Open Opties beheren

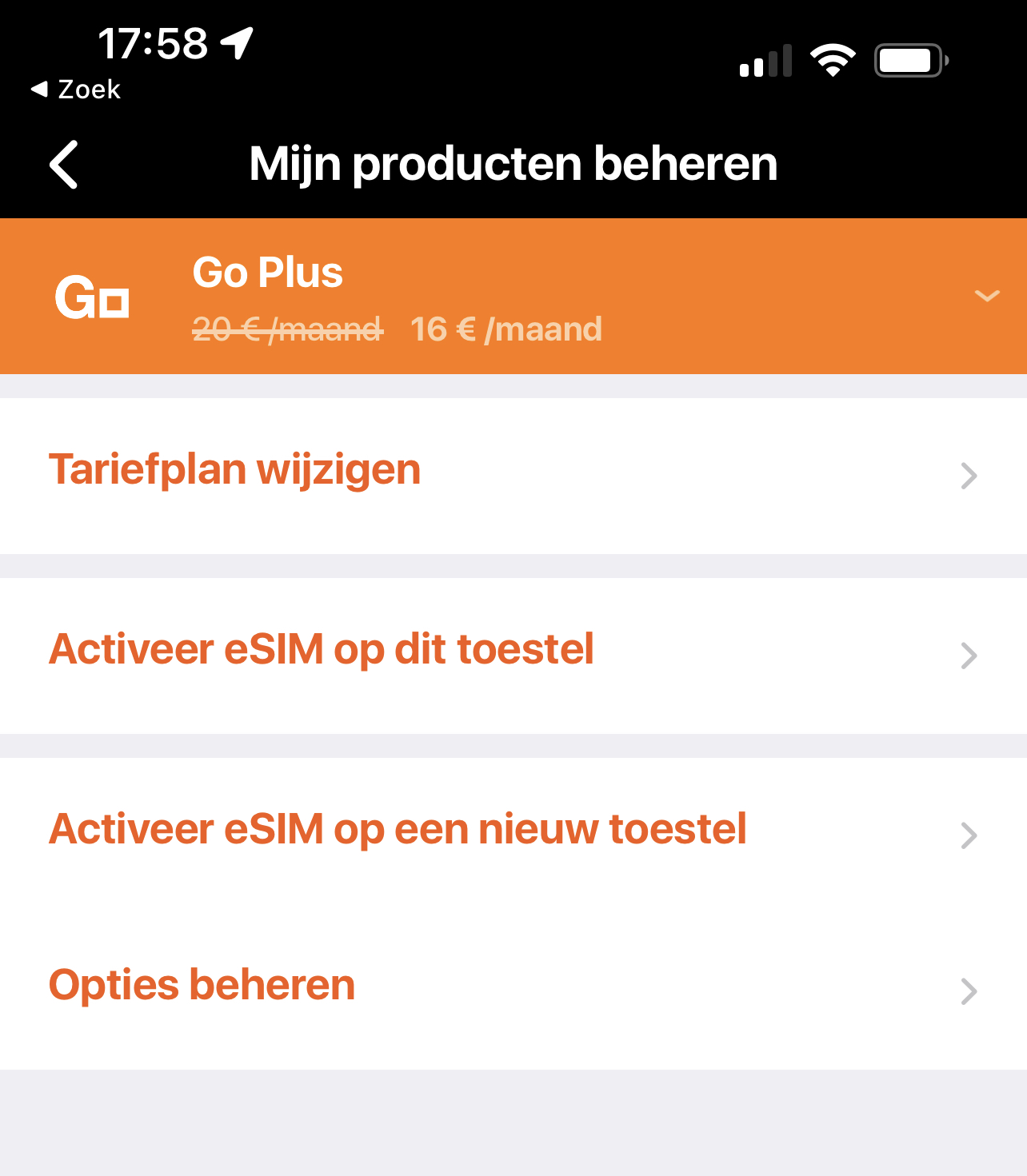[x=512, y=990]
